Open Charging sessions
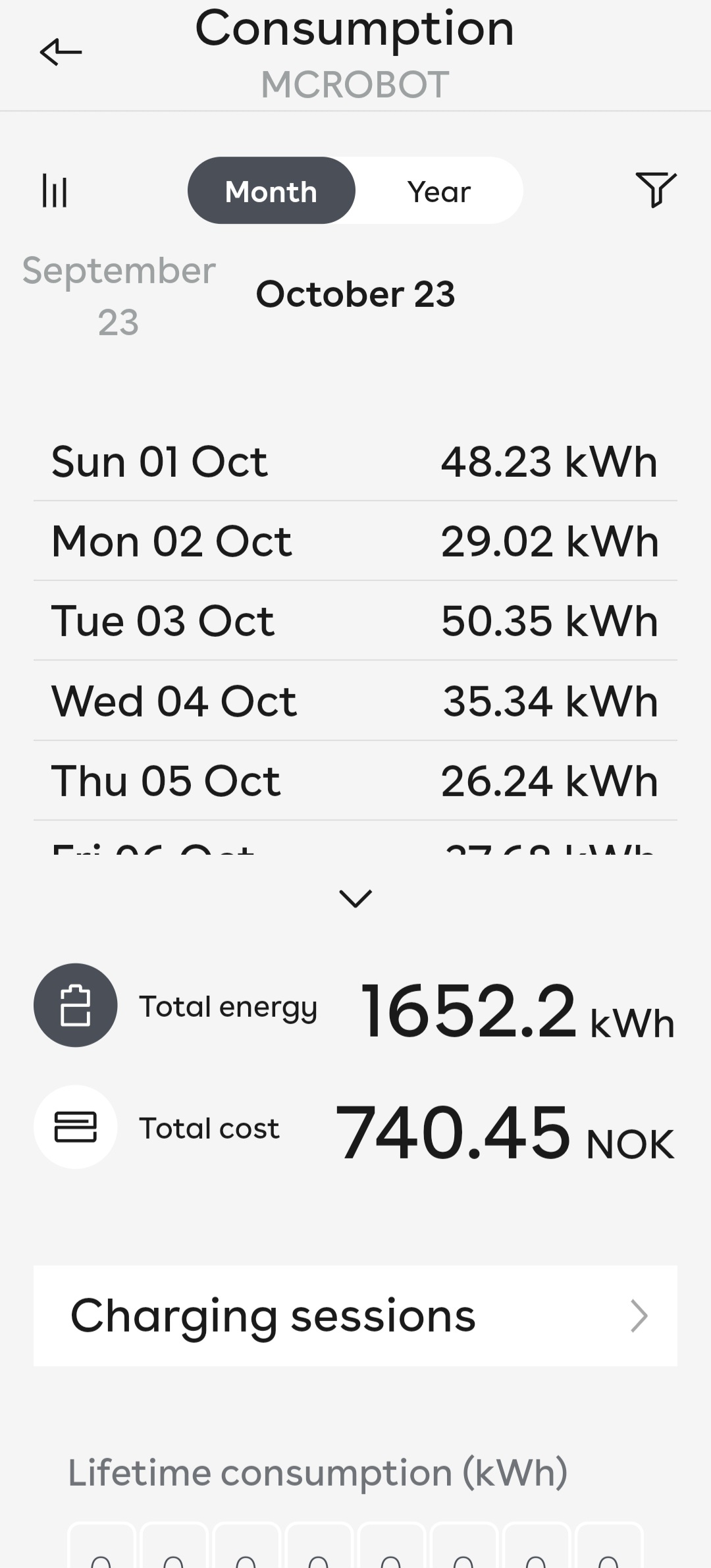The height and width of the screenshot is (1568, 711). coord(355,1315)
